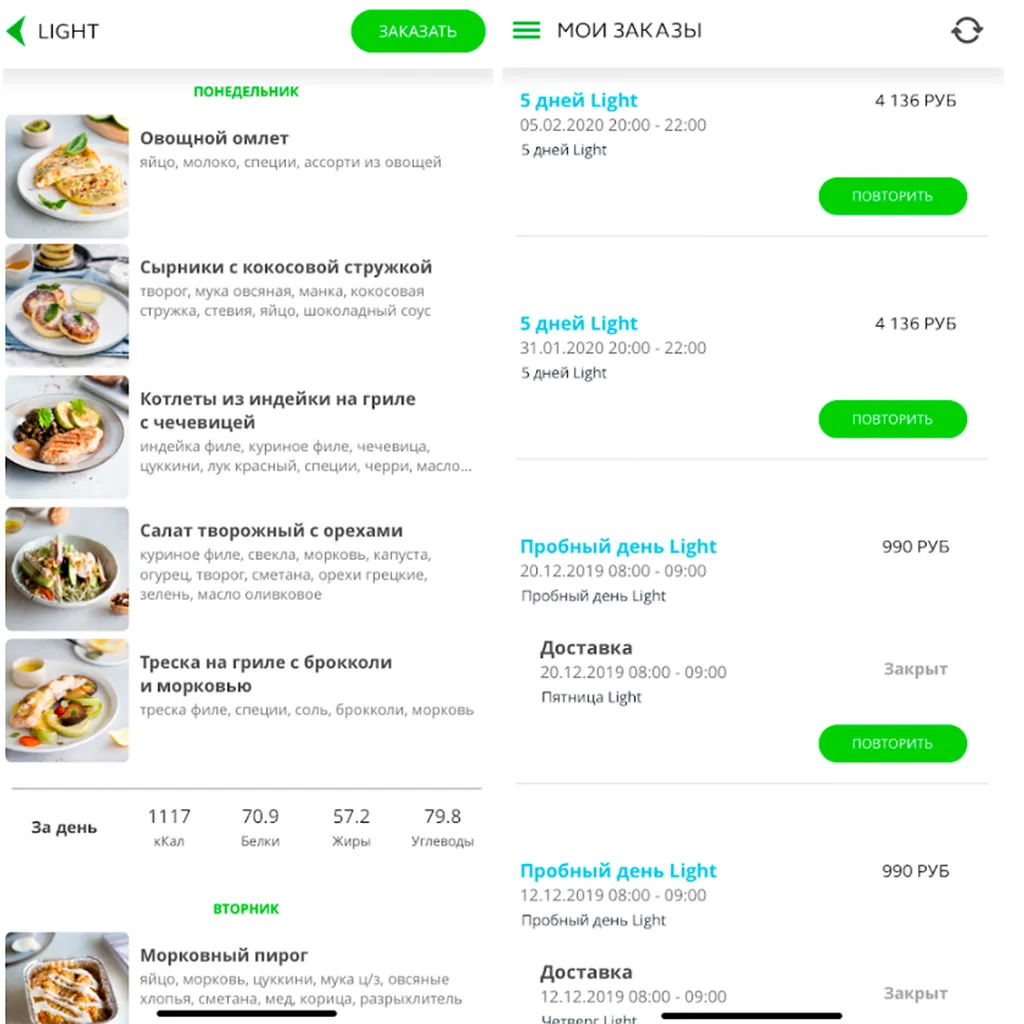Open the Морковный пирог dish
1024x1024 pixels.
click(224, 955)
